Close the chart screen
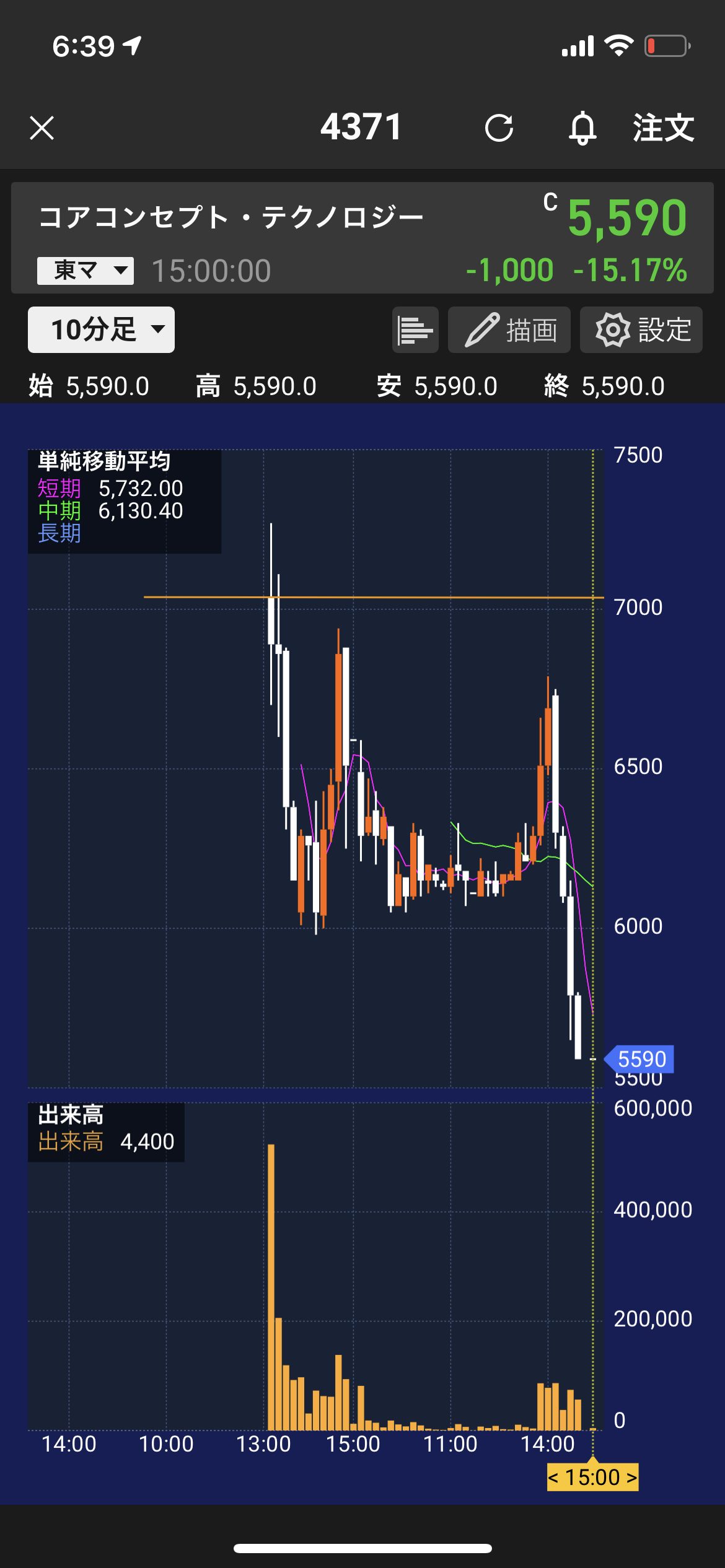Screen dimensions: 725x1568 pos(42,128)
